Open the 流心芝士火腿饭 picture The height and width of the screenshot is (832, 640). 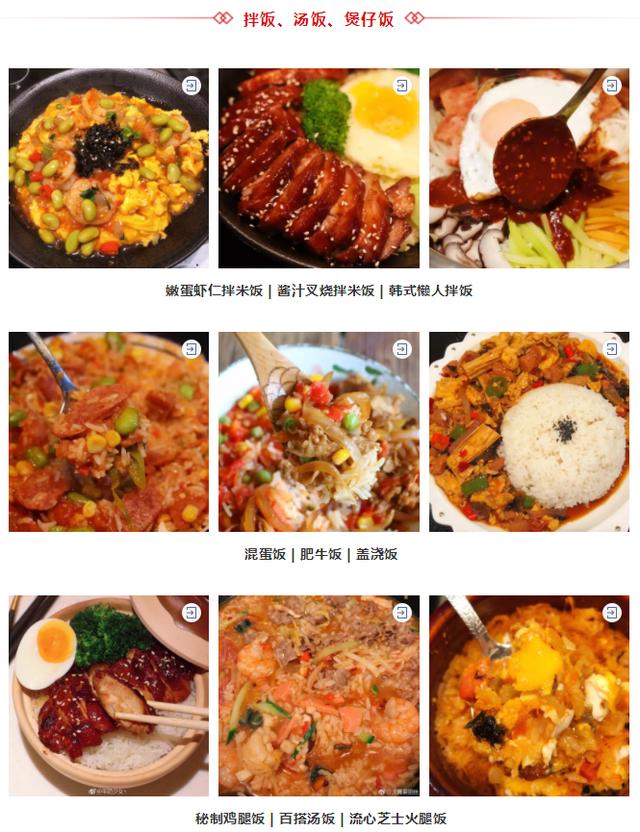(529, 696)
